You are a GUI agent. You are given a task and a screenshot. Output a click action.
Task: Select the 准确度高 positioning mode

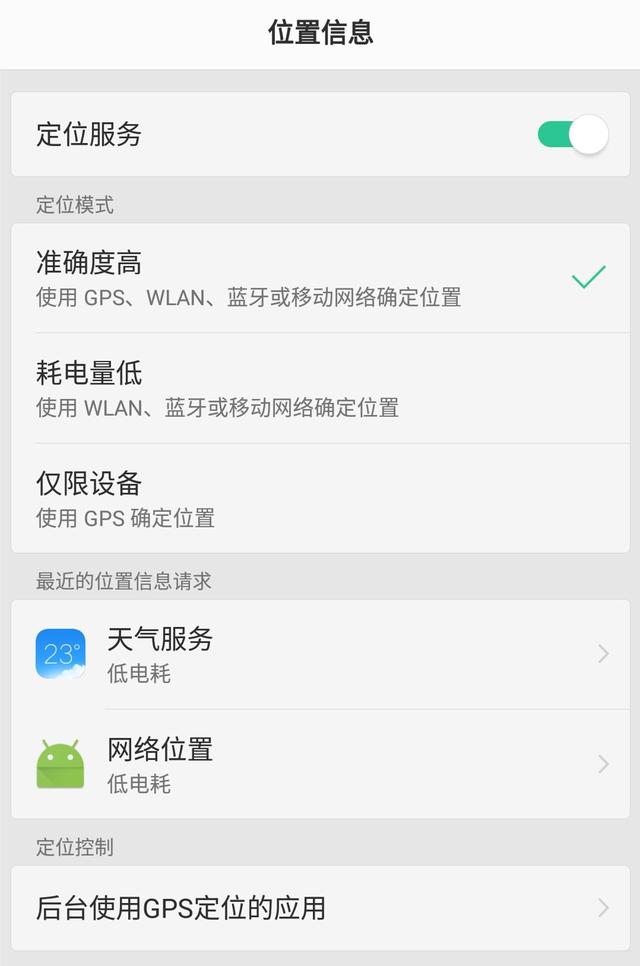(320, 278)
